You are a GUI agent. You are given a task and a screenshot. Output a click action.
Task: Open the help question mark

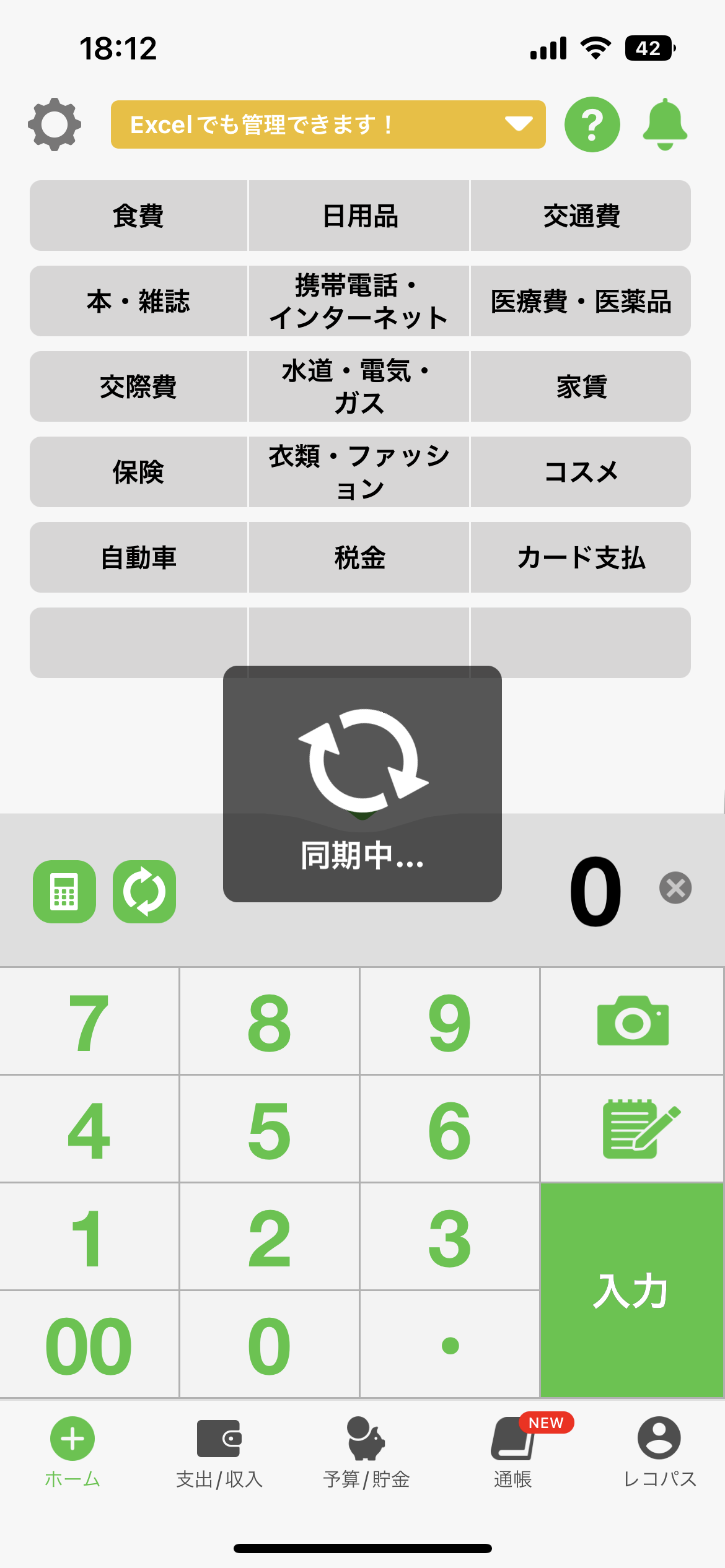point(592,124)
